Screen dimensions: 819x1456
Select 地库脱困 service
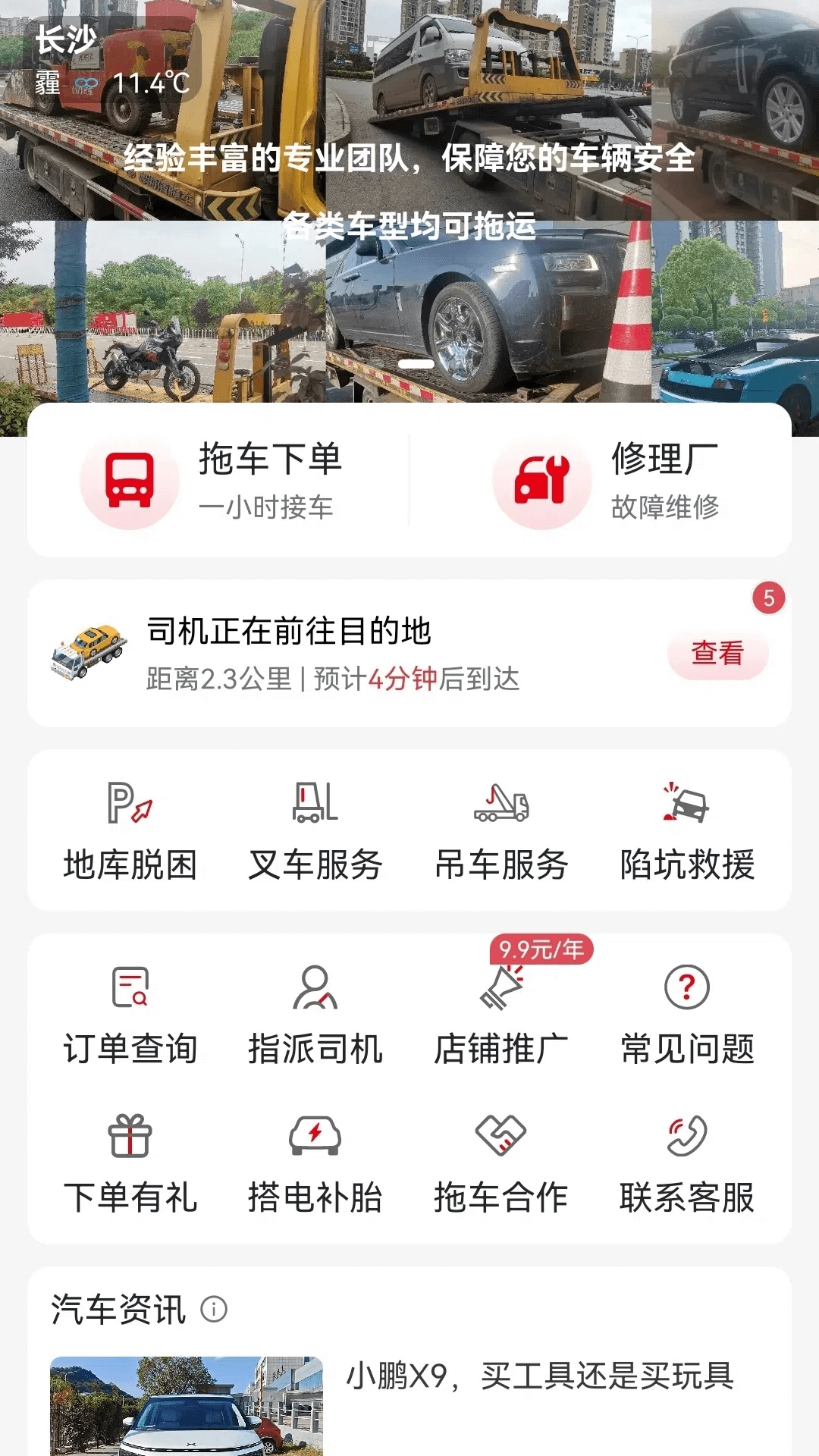coord(130,832)
